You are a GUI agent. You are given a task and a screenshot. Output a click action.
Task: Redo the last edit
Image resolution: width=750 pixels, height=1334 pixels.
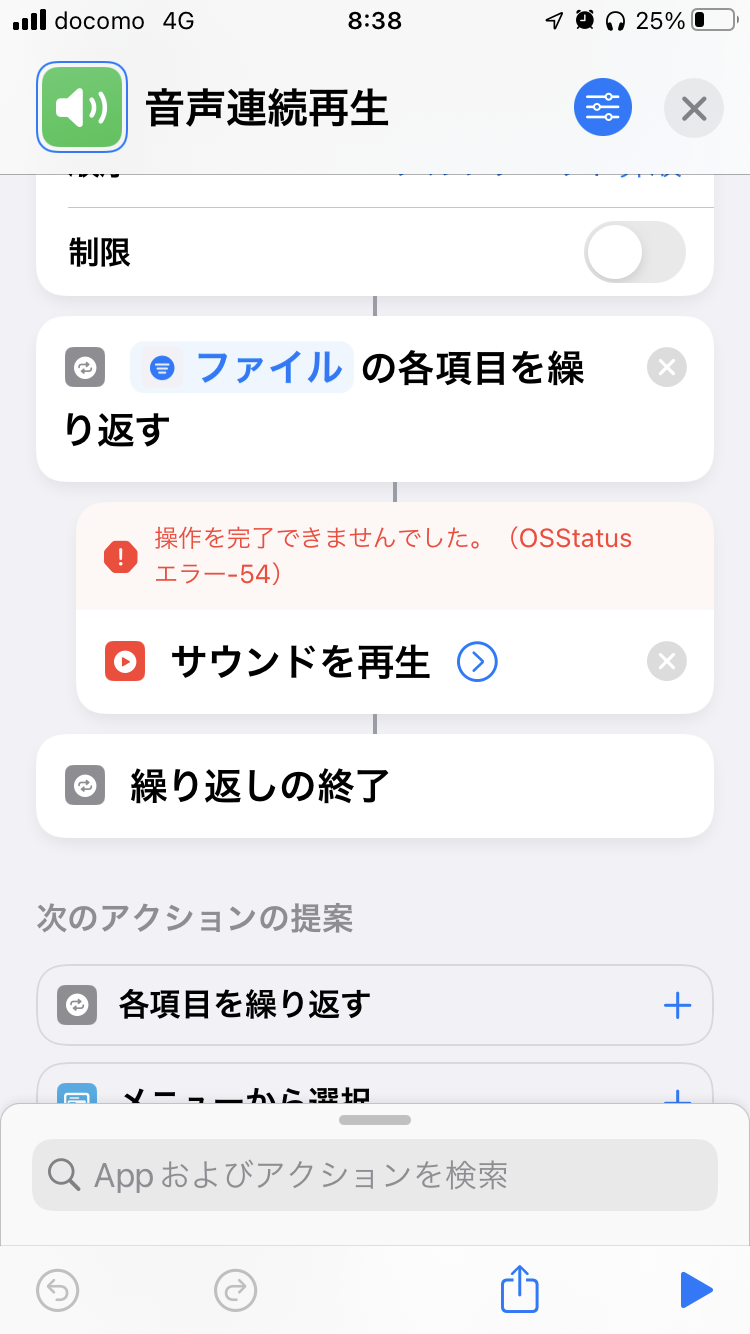click(236, 1290)
